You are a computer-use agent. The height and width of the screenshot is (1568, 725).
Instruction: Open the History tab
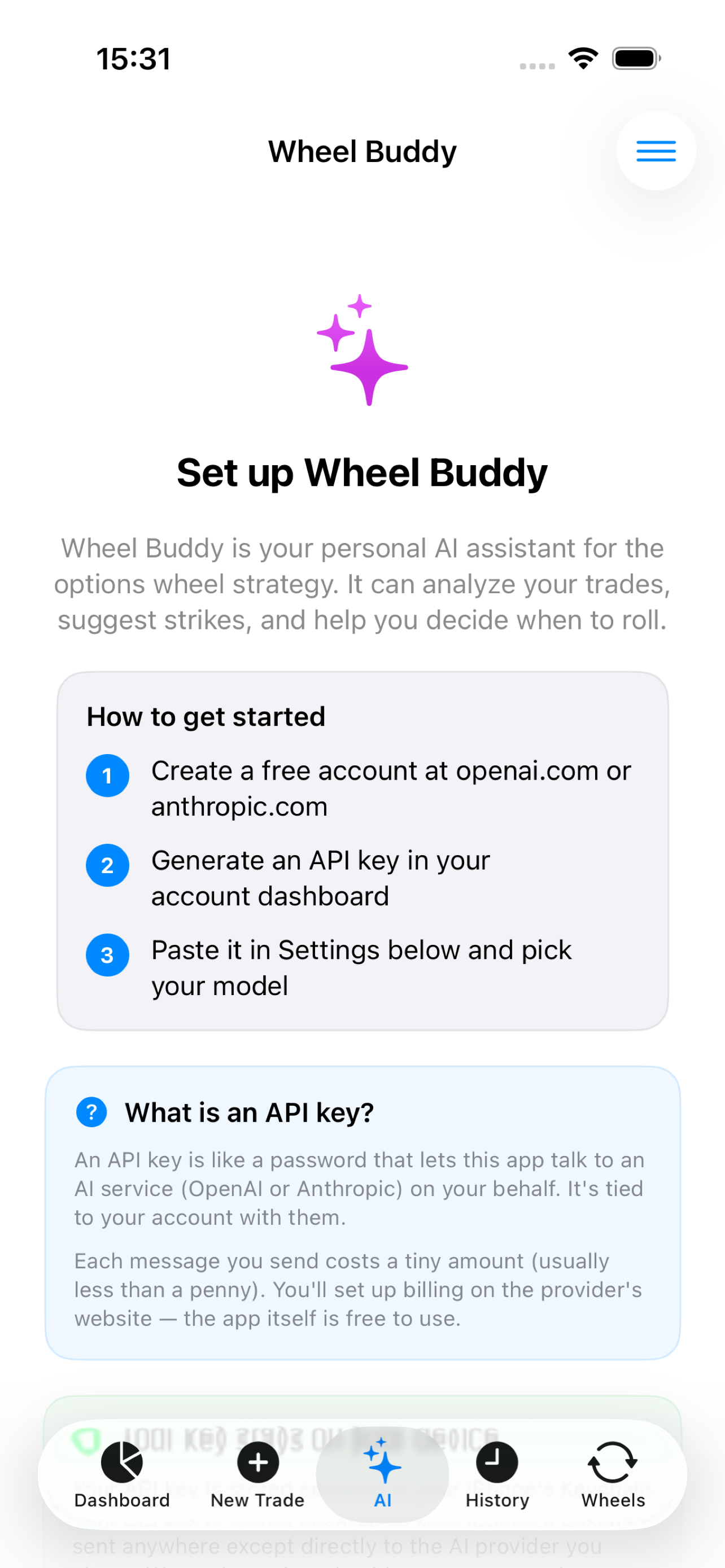point(497,1479)
